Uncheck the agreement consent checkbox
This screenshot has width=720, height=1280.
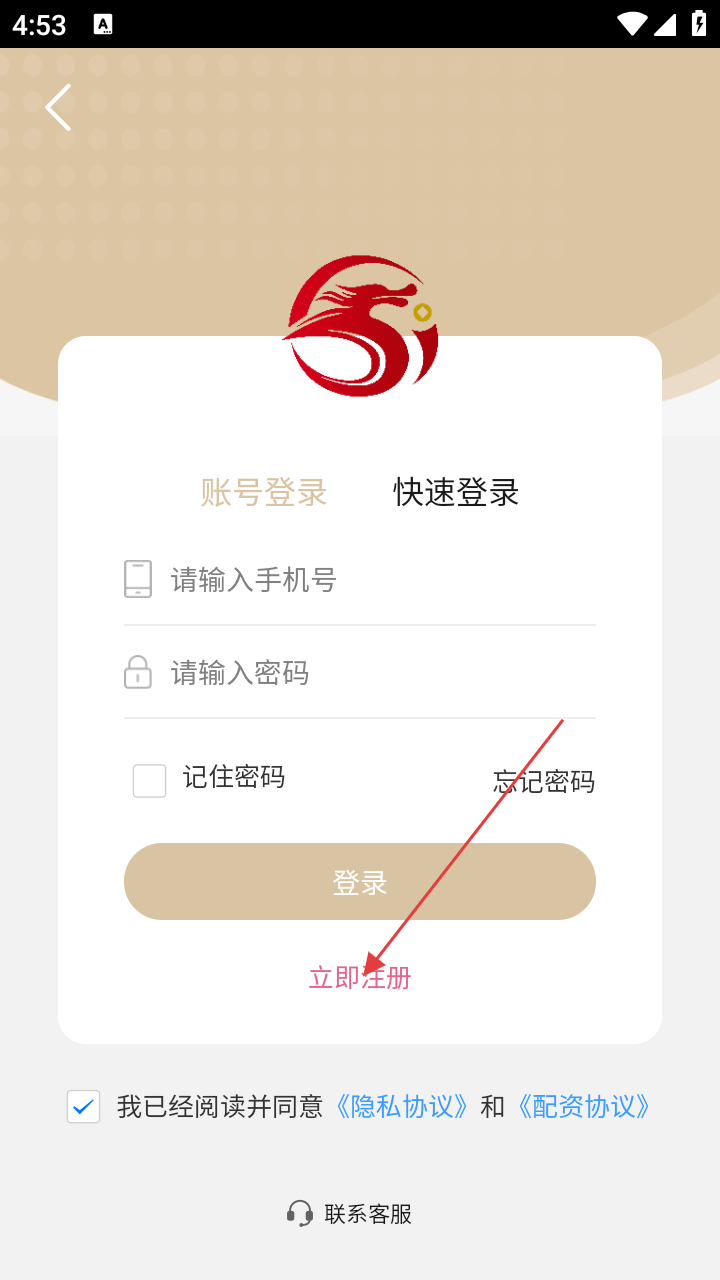tap(84, 1106)
